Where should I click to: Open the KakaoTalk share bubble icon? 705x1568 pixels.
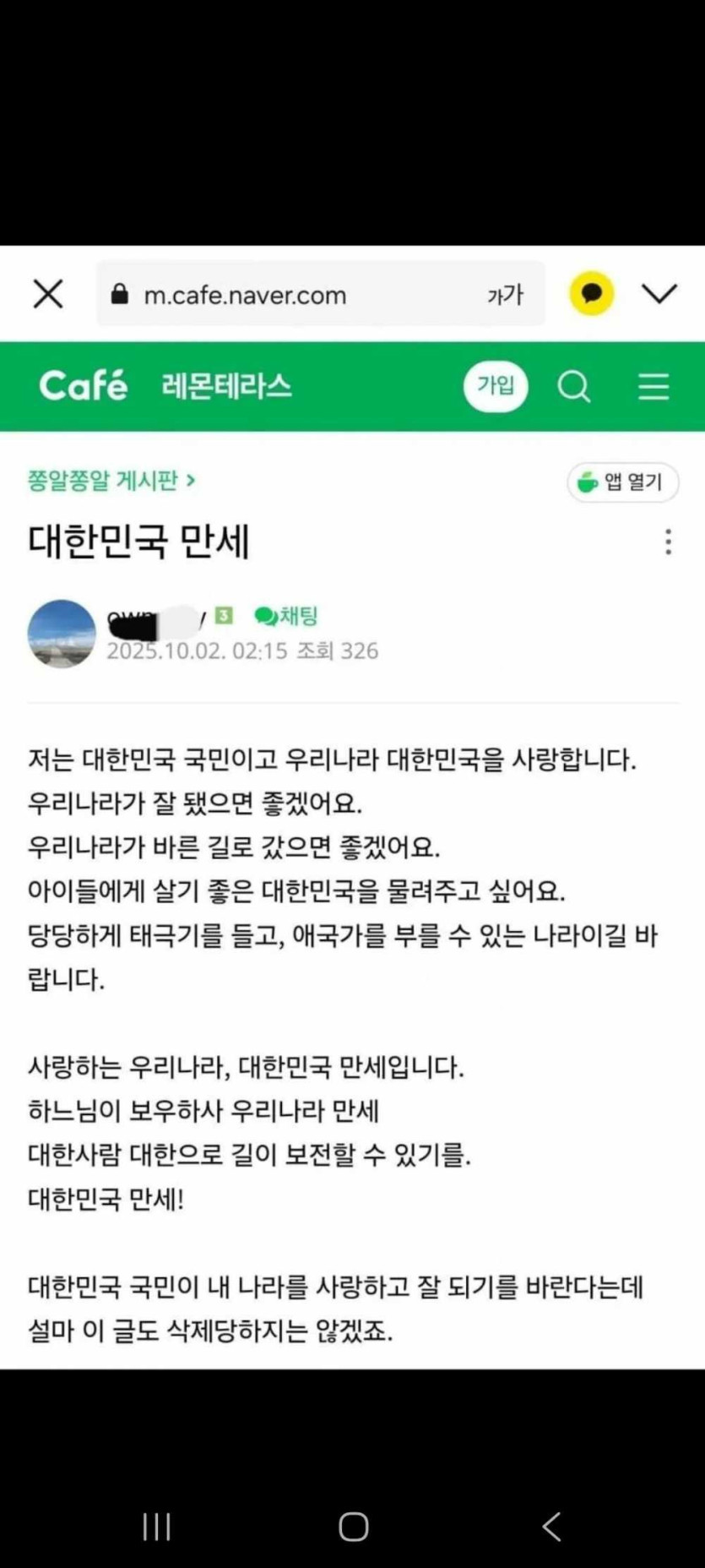(591, 294)
